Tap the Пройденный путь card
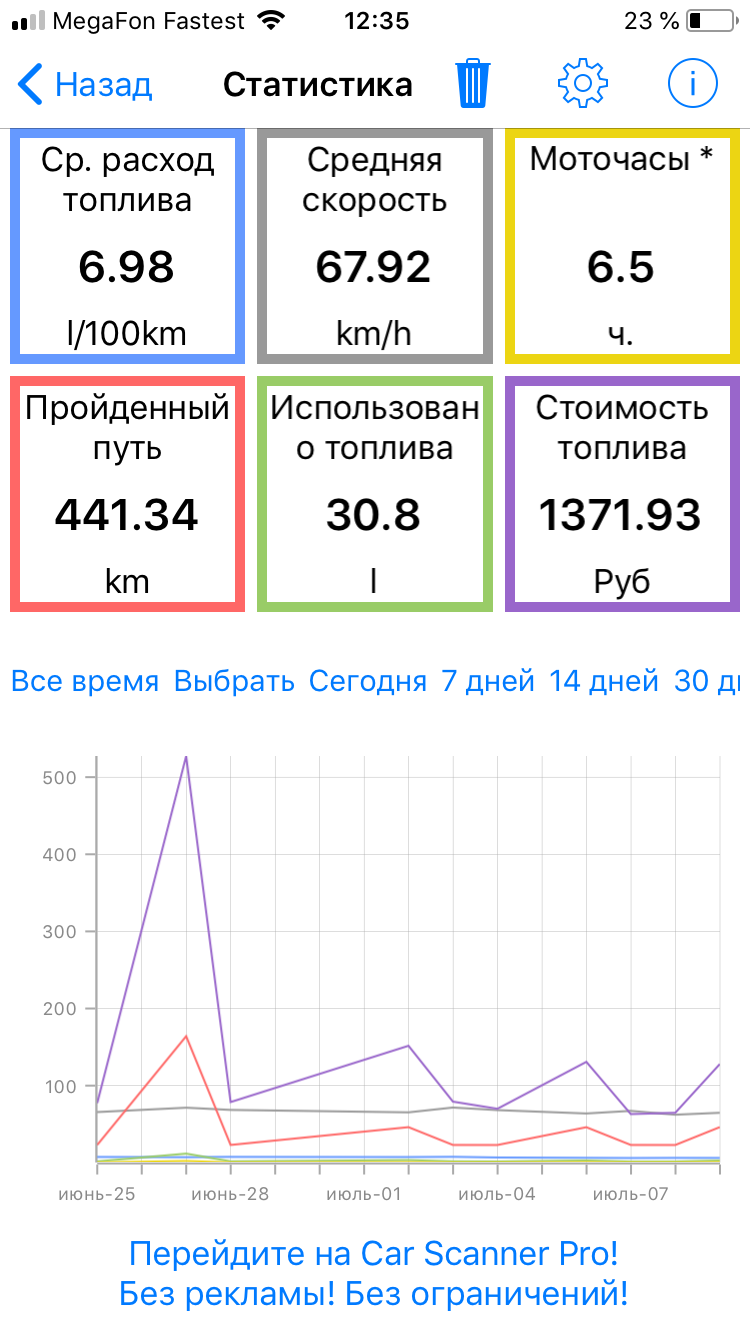750x1334 pixels. (127, 494)
